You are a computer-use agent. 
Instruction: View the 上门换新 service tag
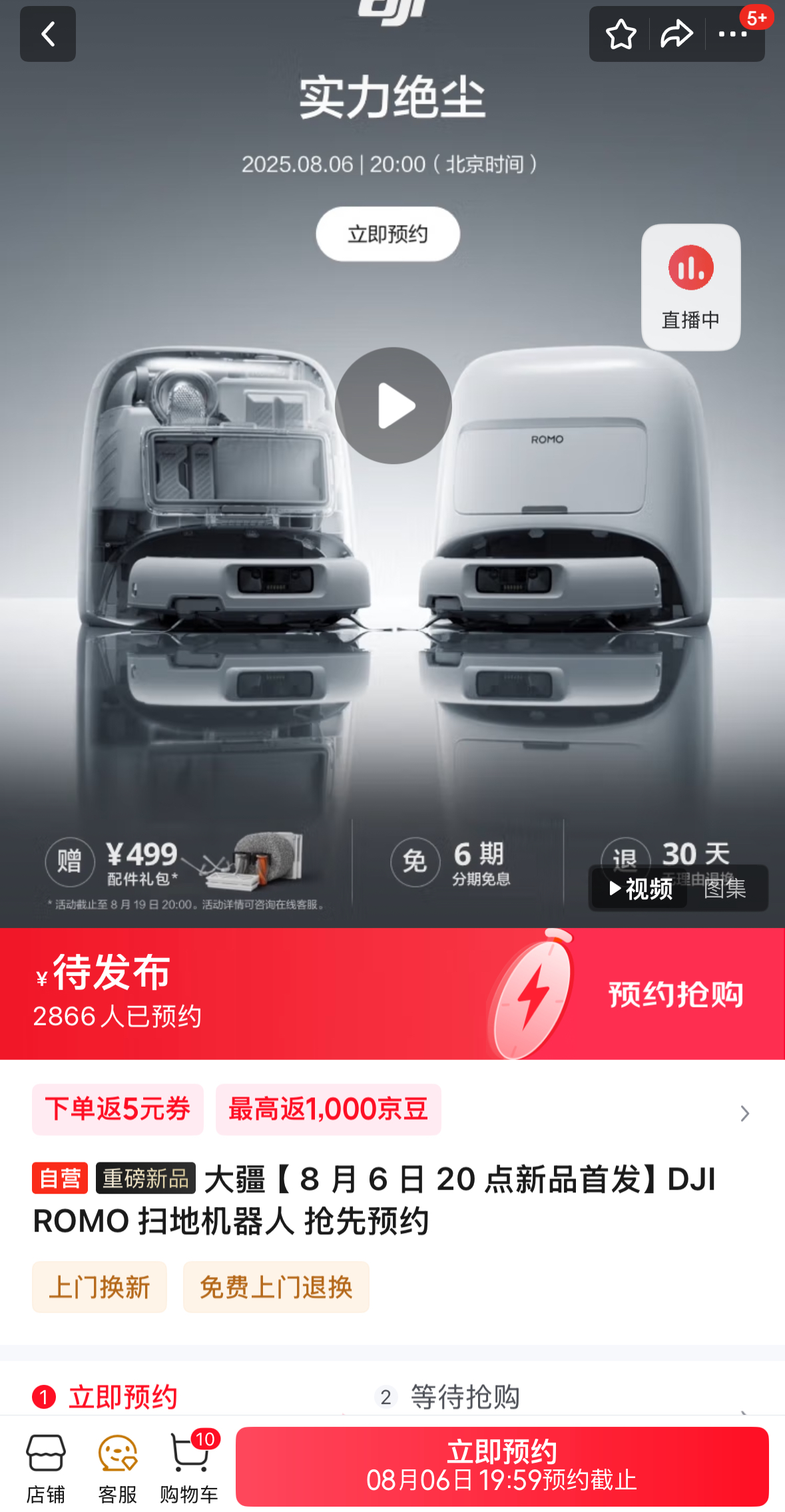click(99, 1287)
